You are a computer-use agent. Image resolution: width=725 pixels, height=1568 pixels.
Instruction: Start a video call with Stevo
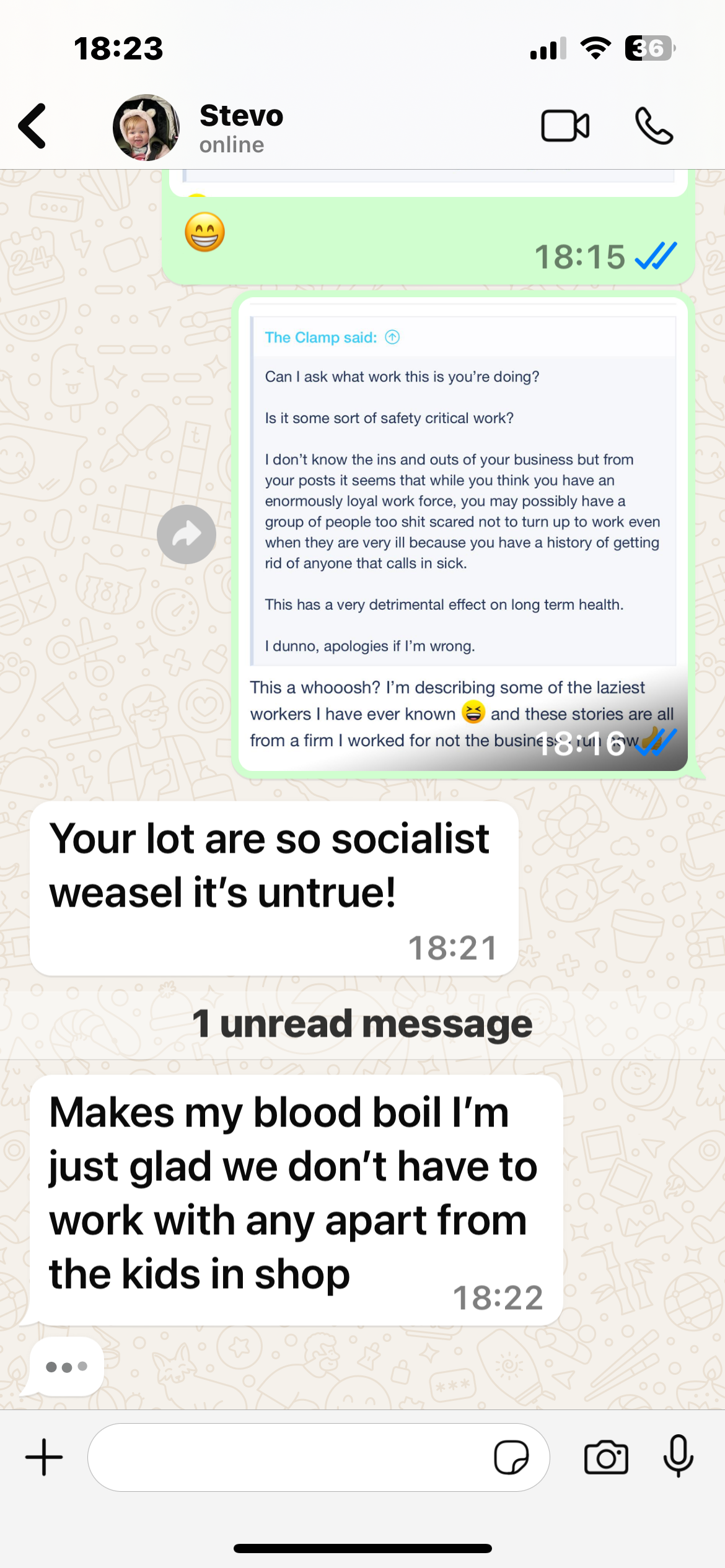point(565,126)
